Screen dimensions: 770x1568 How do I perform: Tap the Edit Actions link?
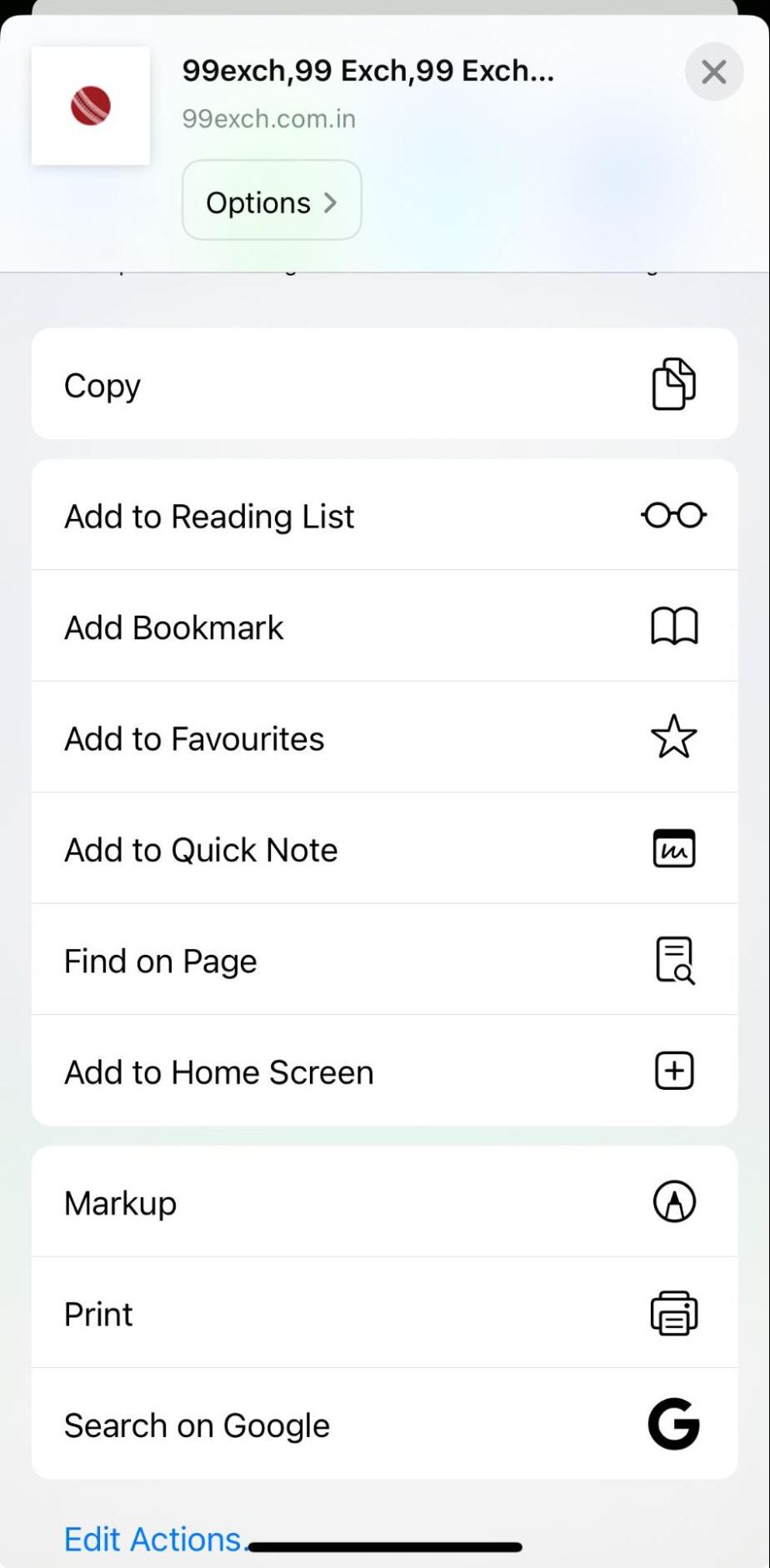153,1539
